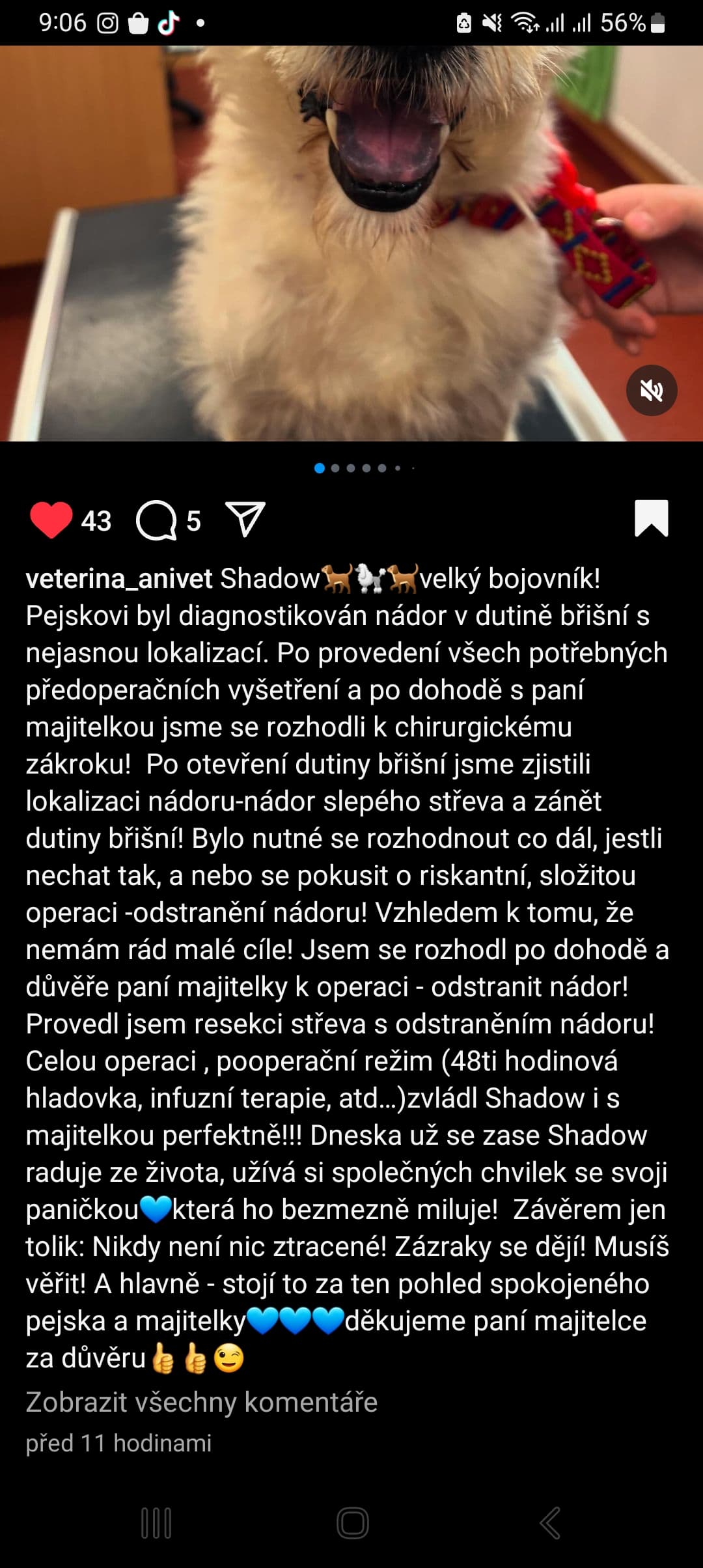Image resolution: width=703 pixels, height=1568 pixels.
Task: Open recent apps from navigation bar
Action: click(156, 1523)
